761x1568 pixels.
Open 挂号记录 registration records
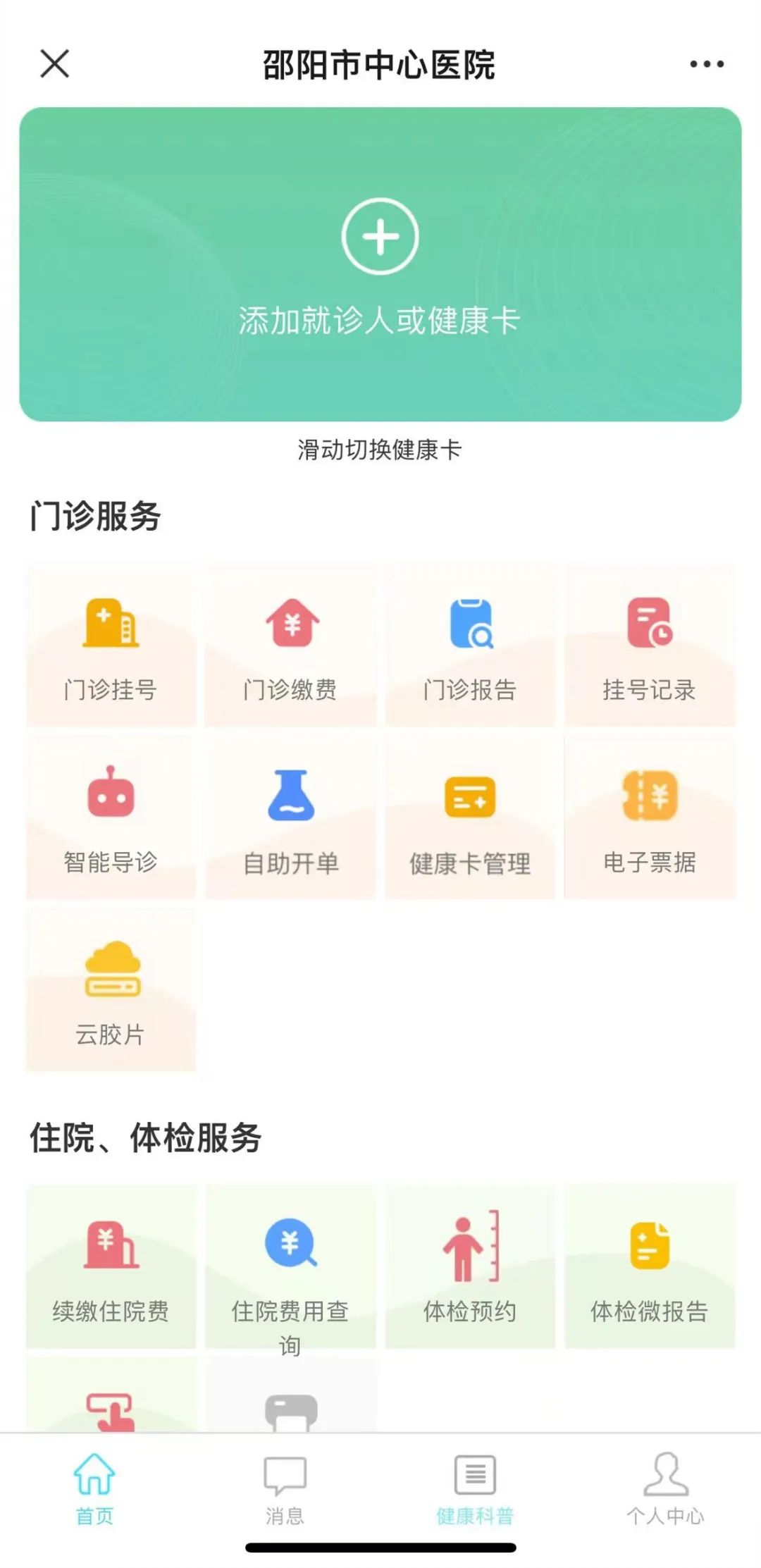tap(650, 646)
